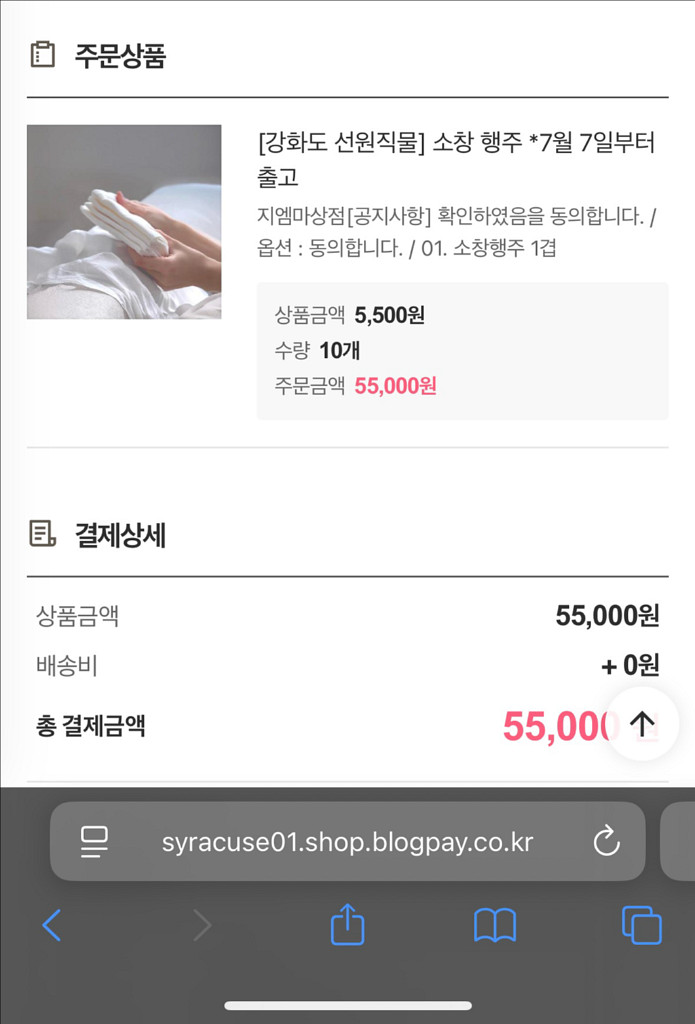Go back to the previous page
The image size is (695, 1024).
52,925
